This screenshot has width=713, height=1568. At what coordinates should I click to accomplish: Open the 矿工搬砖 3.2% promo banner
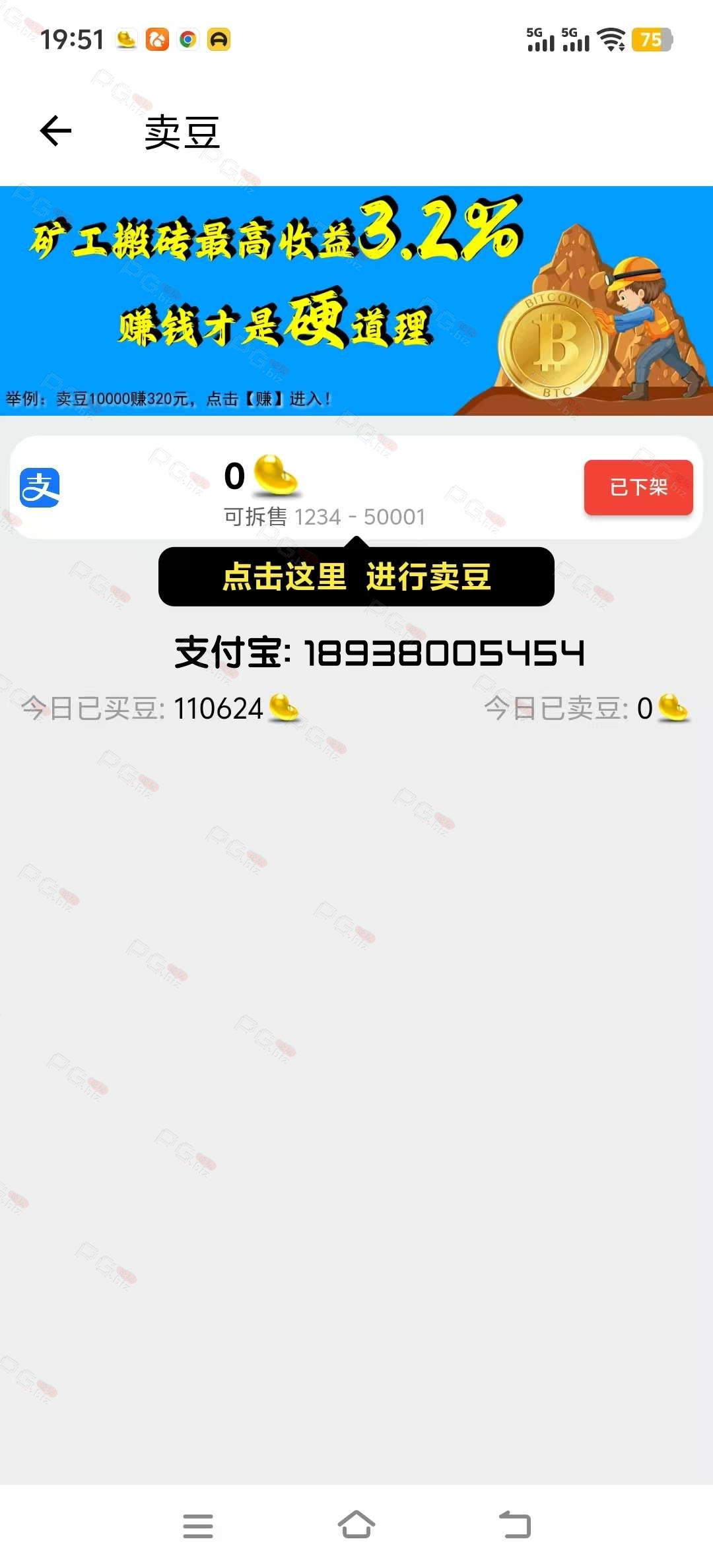point(356,301)
